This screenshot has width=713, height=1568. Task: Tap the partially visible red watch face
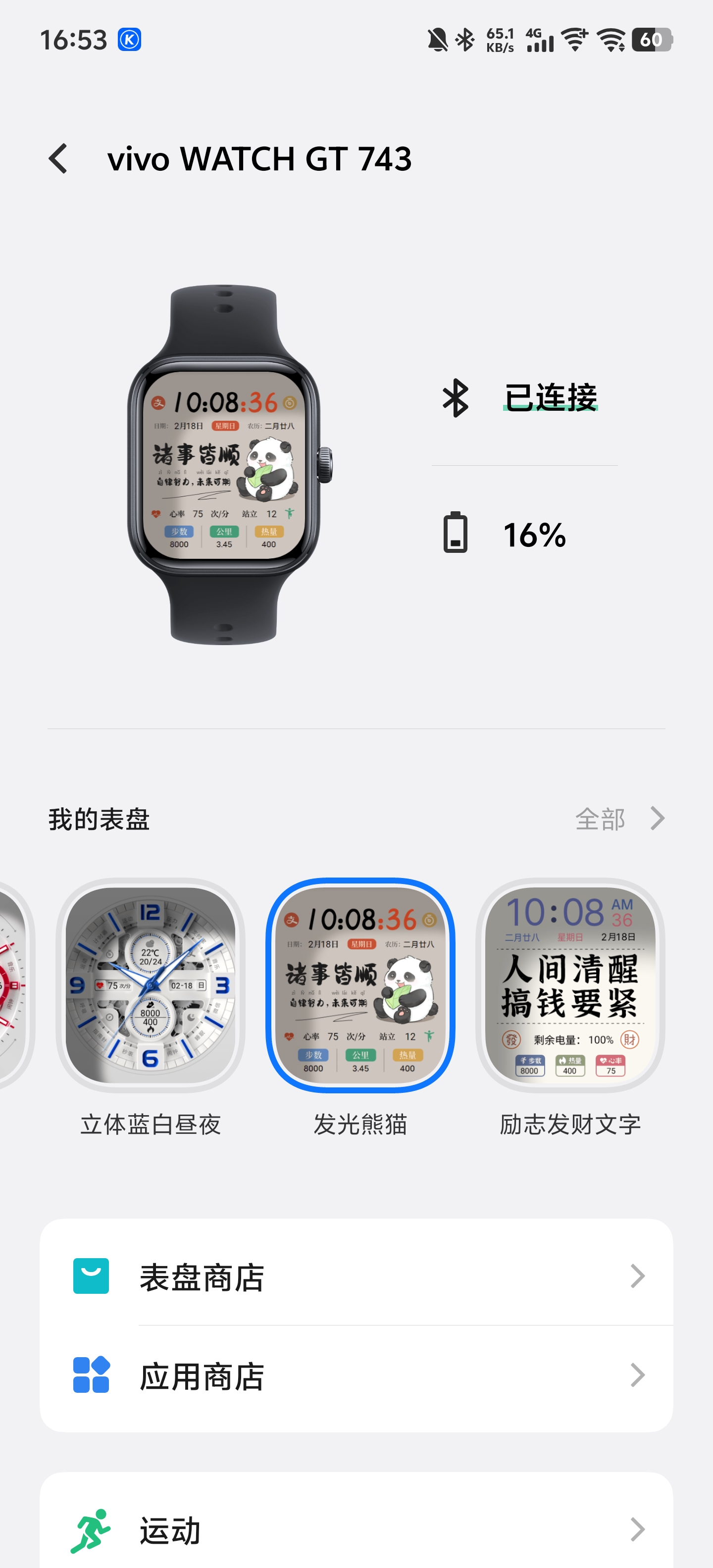click(12, 985)
